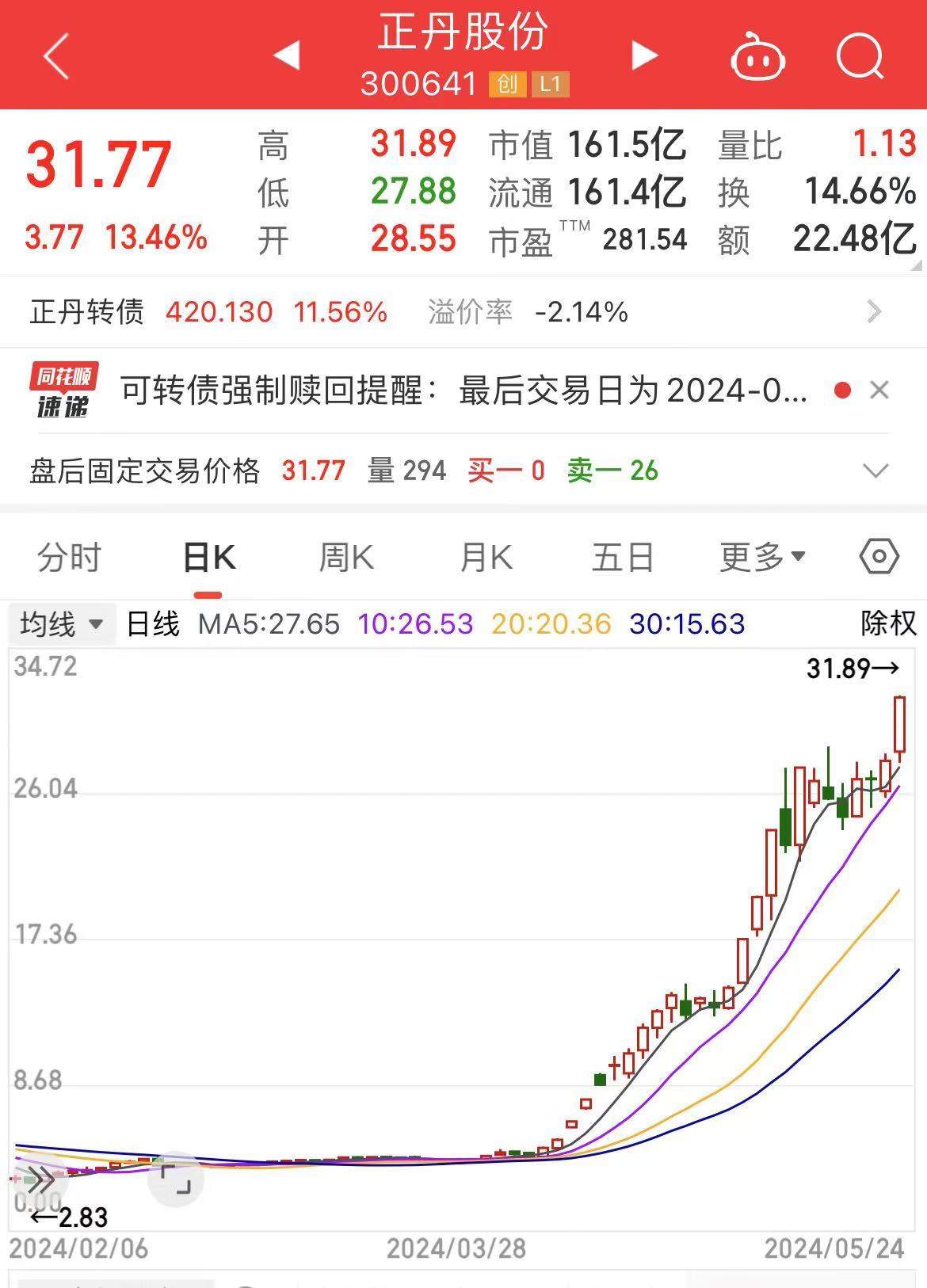The height and width of the screenshot is (1288, 927).
Task: Tap the 除权 adjustment option
Action: (888, 624)
